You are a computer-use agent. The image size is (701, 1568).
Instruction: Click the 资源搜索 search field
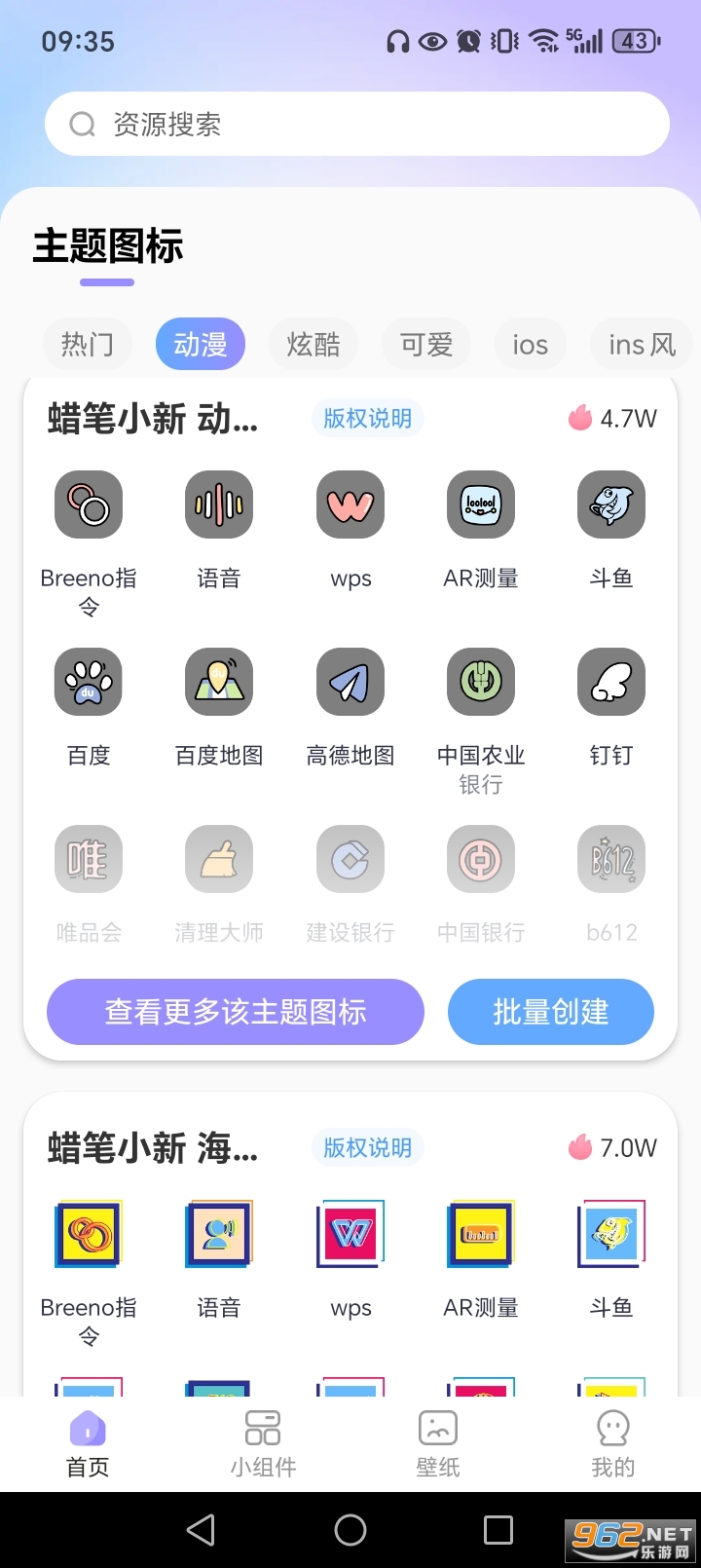350,124
